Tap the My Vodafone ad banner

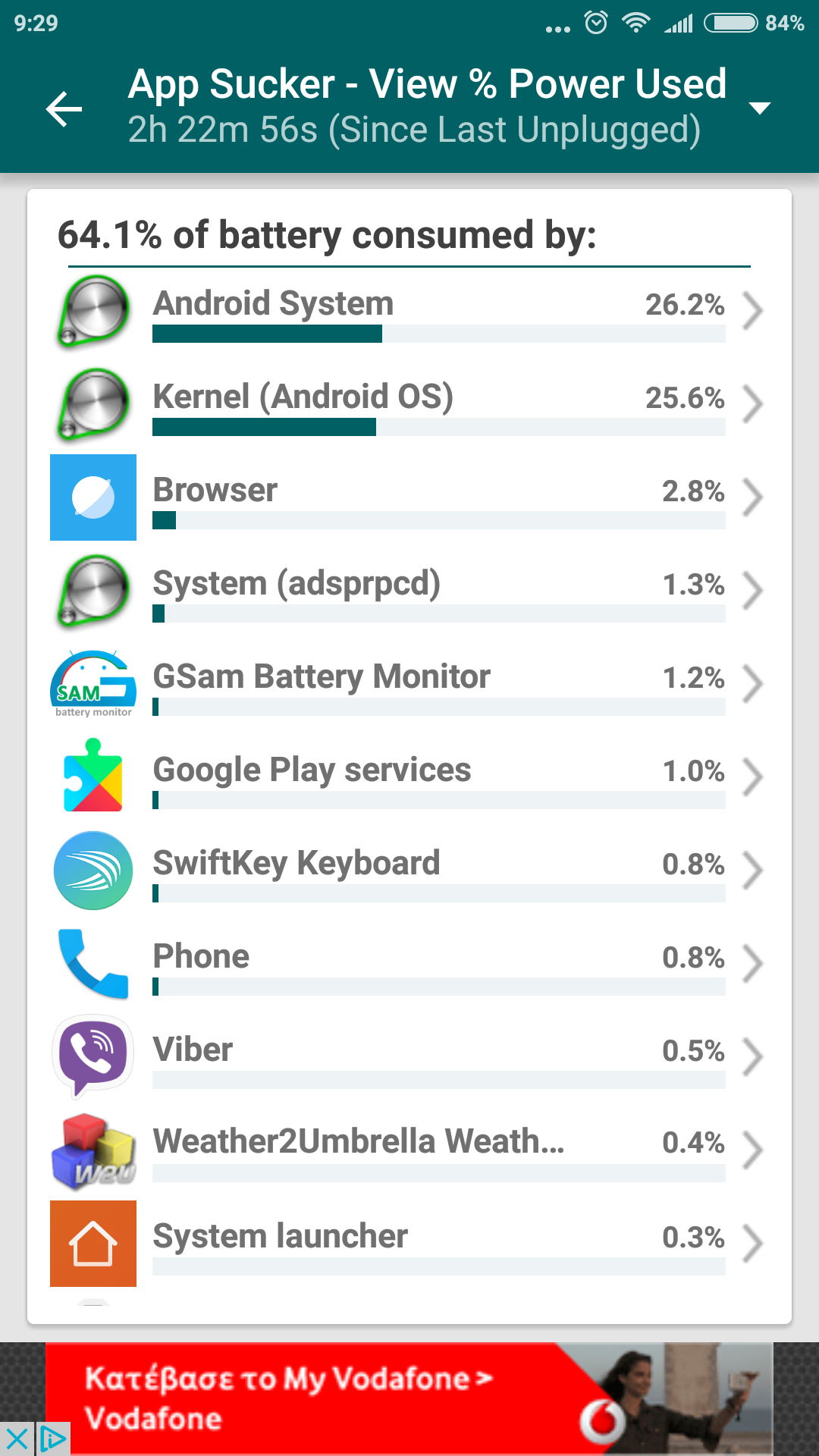point(409,1399)
